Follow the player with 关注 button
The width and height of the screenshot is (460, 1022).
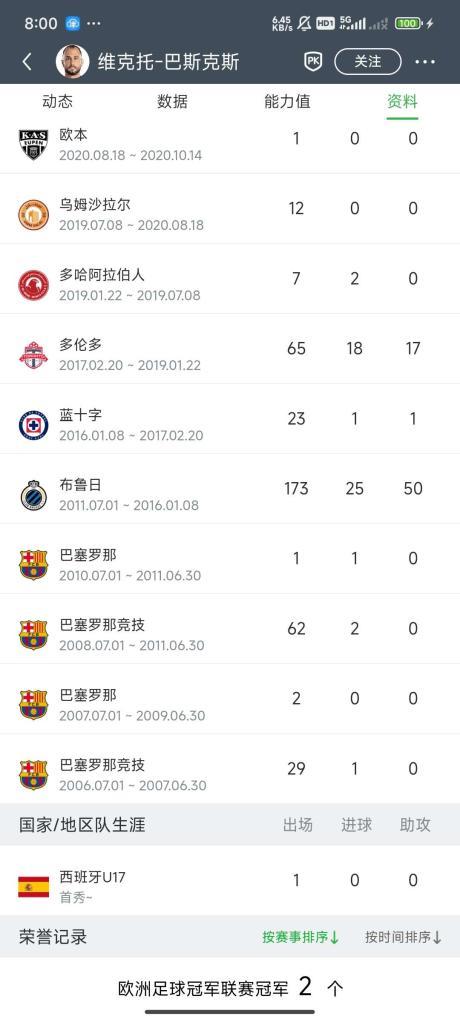click(x=367, y=61)
